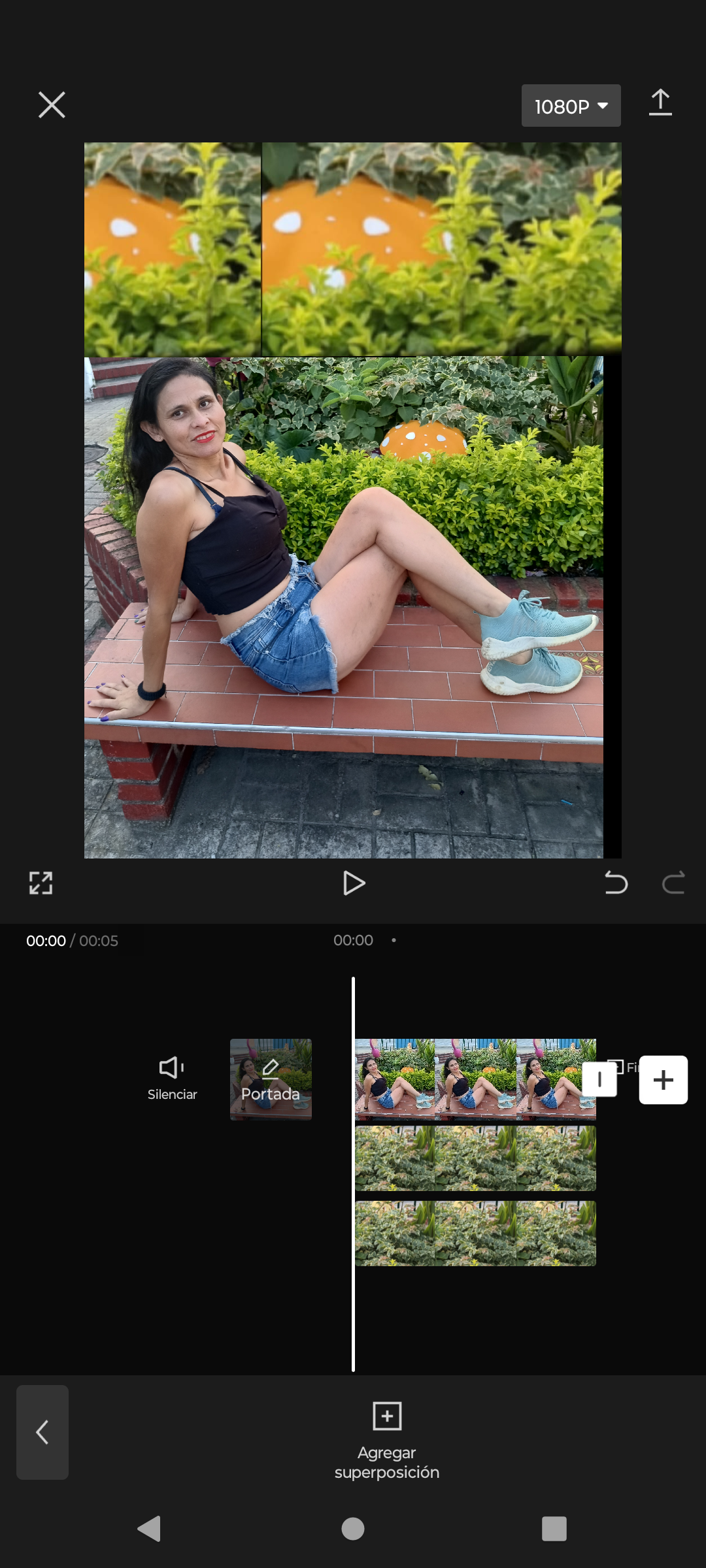Image resolution: width=706 pixels, height=1568 pixels.
Task: Mute audio with the Silenciar control
Action: pyautogui.click(x=172, y=1078)
